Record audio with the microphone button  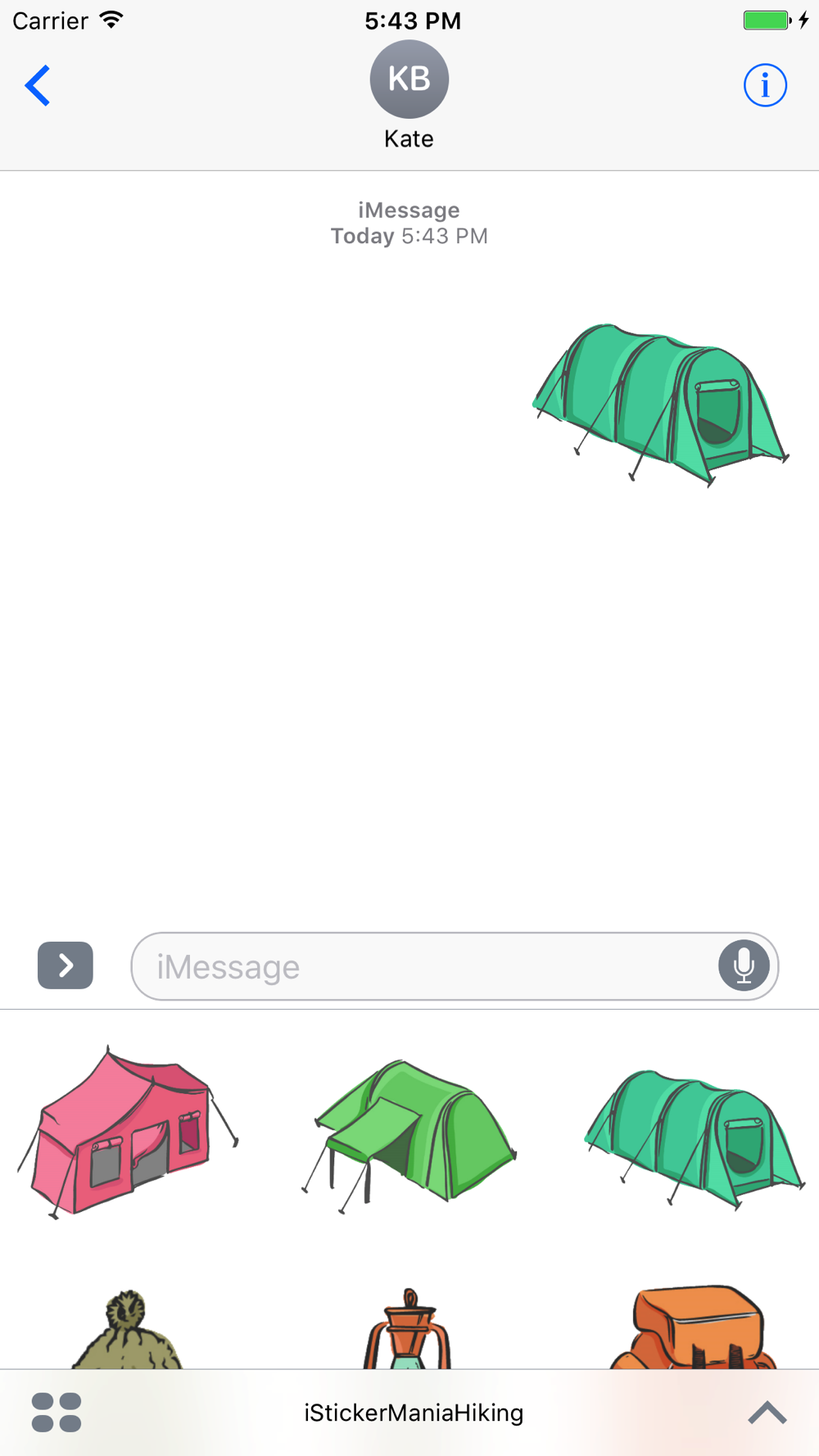click(x=743, y=965)
